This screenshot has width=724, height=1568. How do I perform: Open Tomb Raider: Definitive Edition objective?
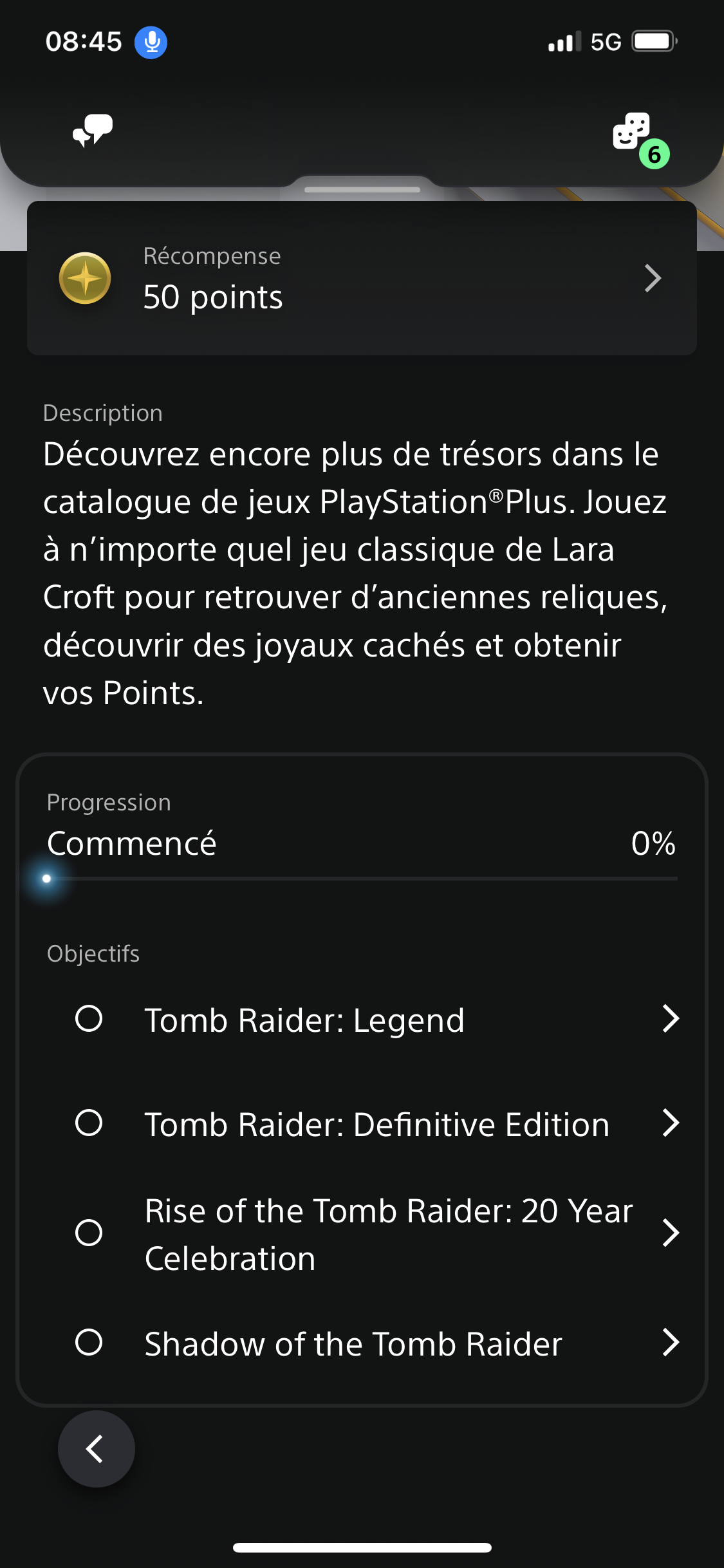376,1124
